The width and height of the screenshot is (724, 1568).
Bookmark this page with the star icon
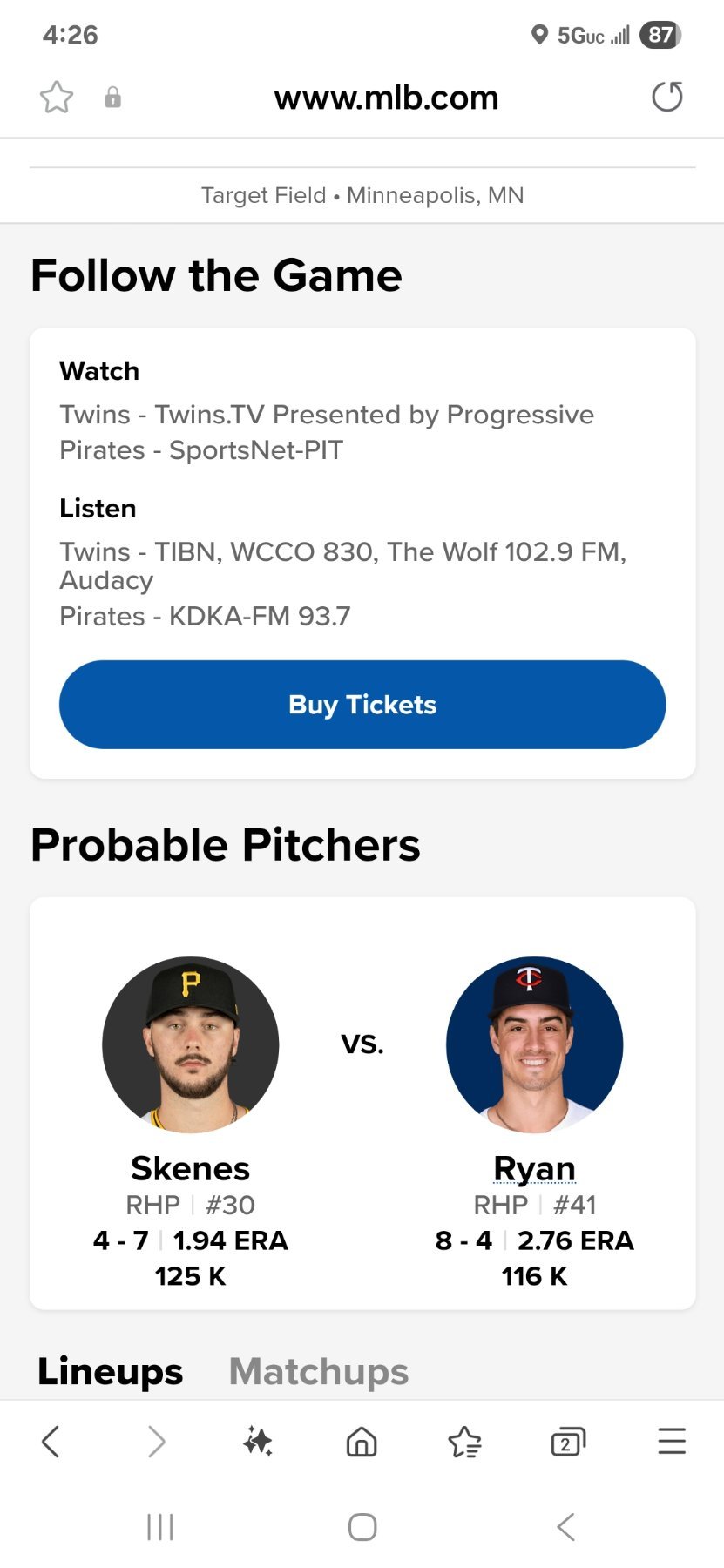click(57, 97)
